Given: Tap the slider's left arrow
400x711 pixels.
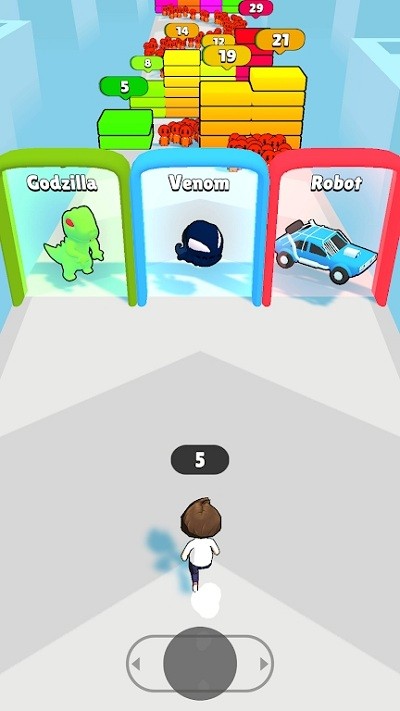Looking at the screenshot, I should (x=136, y=664).
